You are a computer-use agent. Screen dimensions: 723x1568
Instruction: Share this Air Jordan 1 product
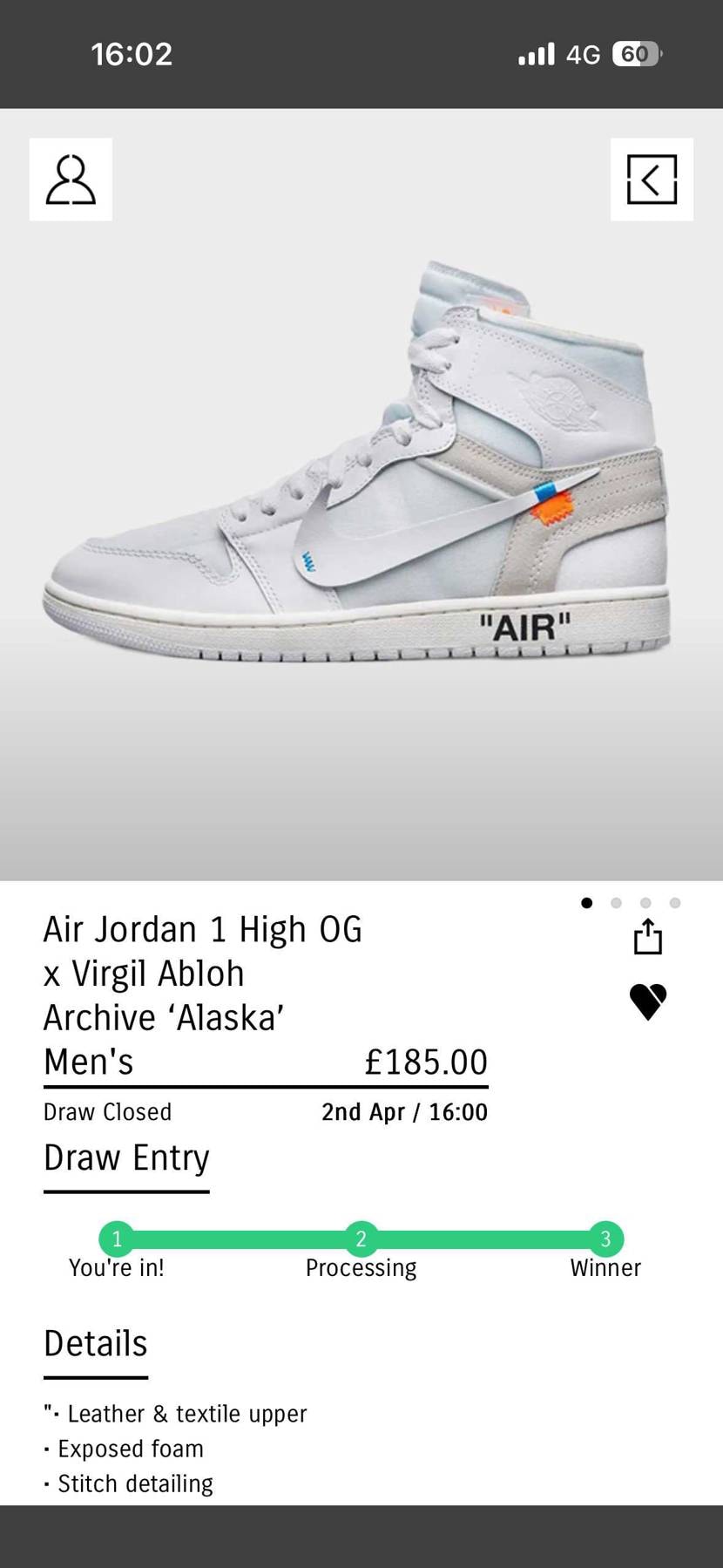(647, 937)
